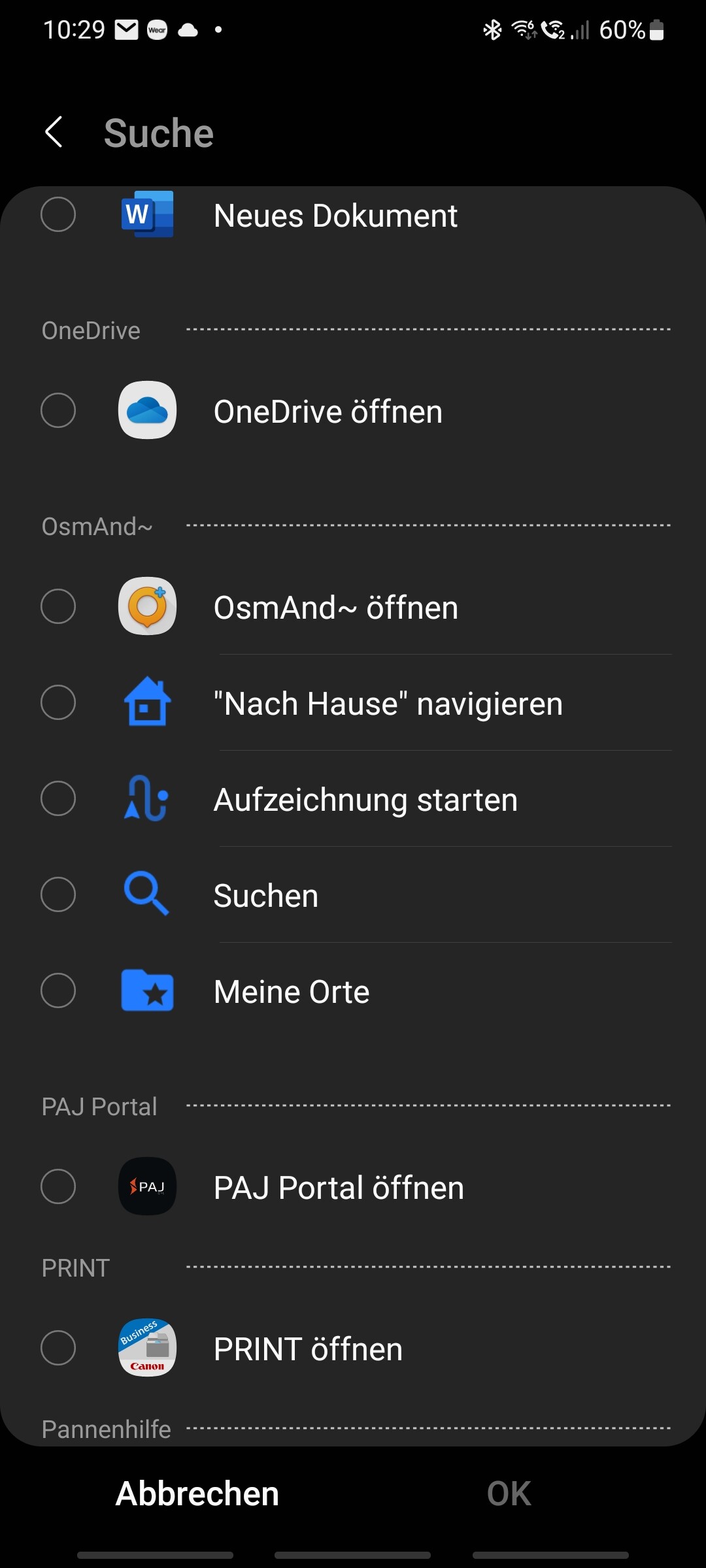Viewport: 706px width, 1568px height.
Task: Select the Neues Dokument Word option
Action: point(353,215)
